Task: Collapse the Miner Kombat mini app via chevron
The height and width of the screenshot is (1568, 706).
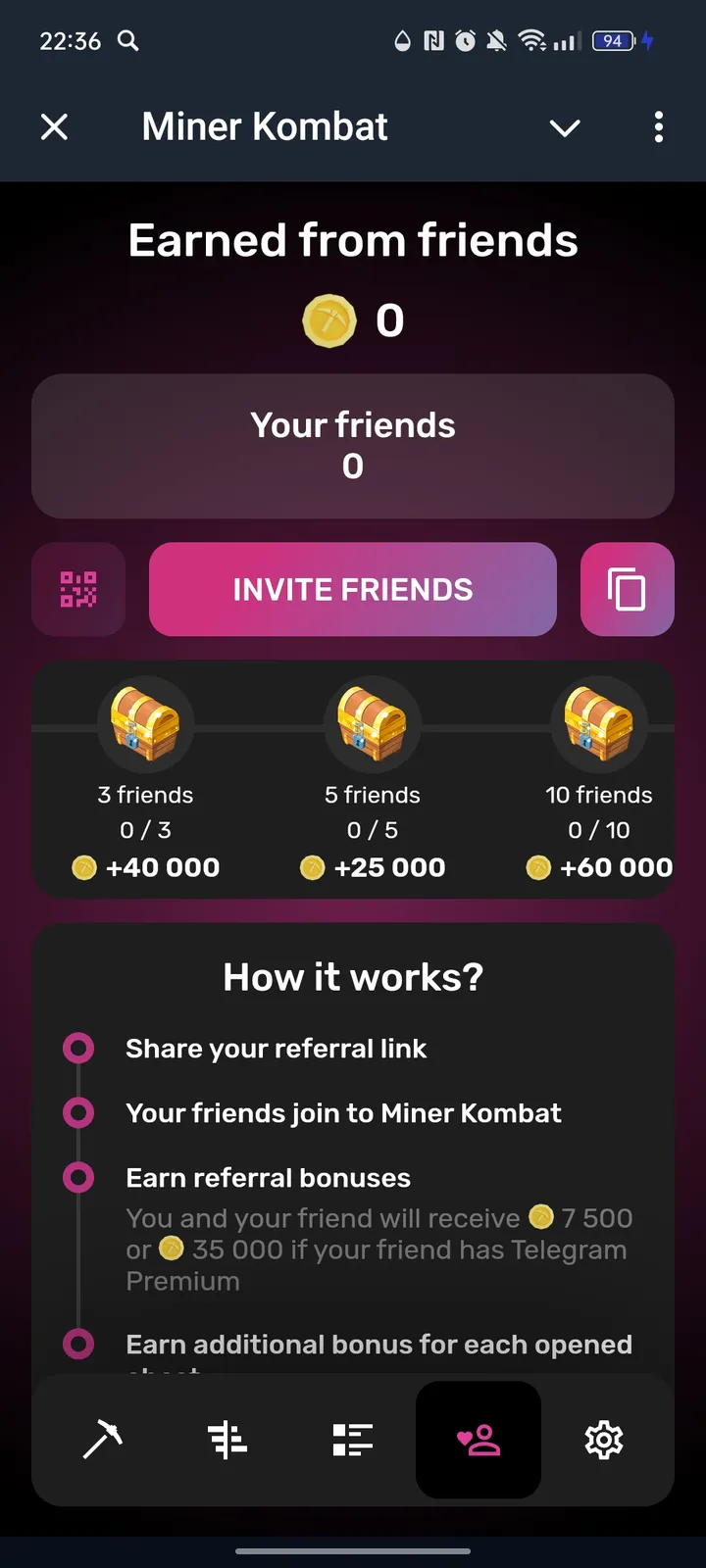Action: (564, 127)
